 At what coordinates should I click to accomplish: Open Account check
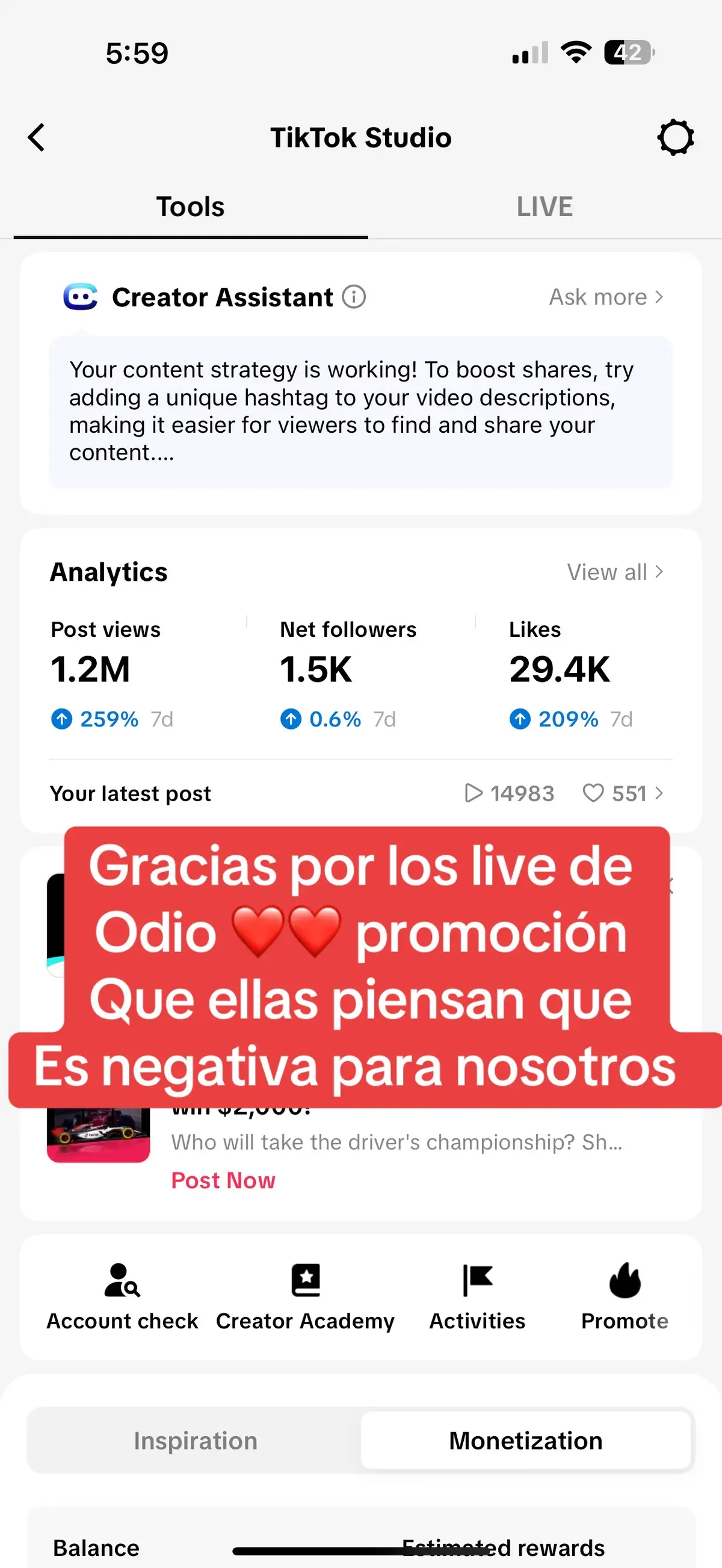pos(122,1297)
